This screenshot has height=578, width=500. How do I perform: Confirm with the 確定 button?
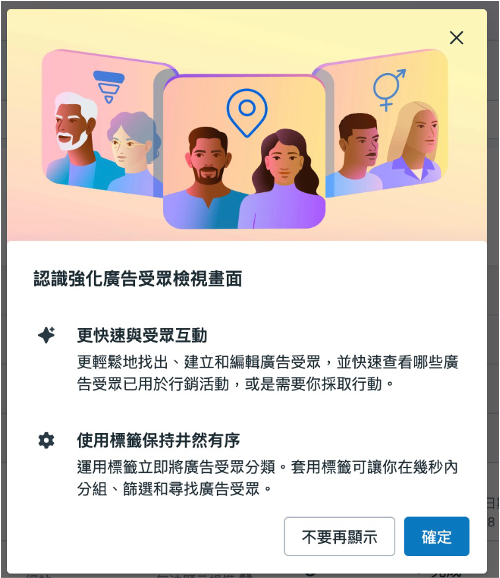[436, 536]
